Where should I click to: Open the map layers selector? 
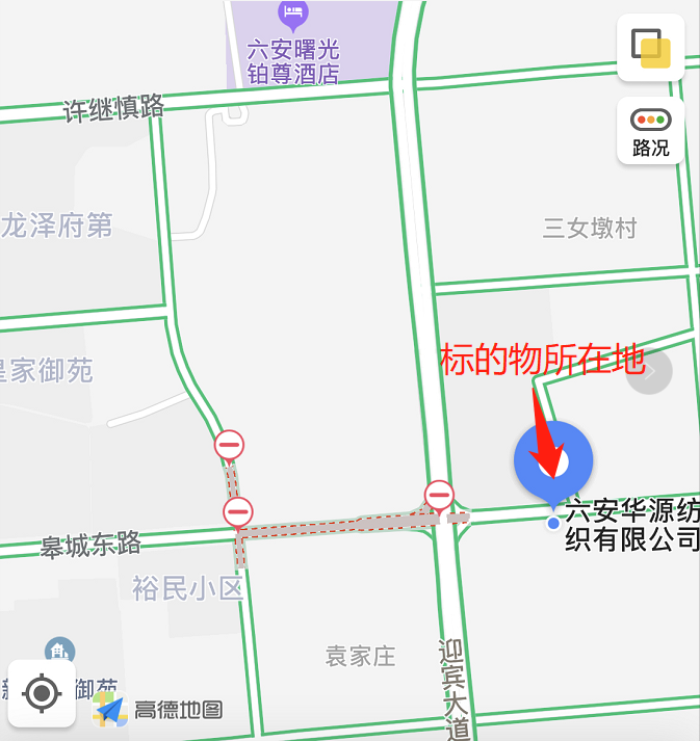(x=651, y=47)
